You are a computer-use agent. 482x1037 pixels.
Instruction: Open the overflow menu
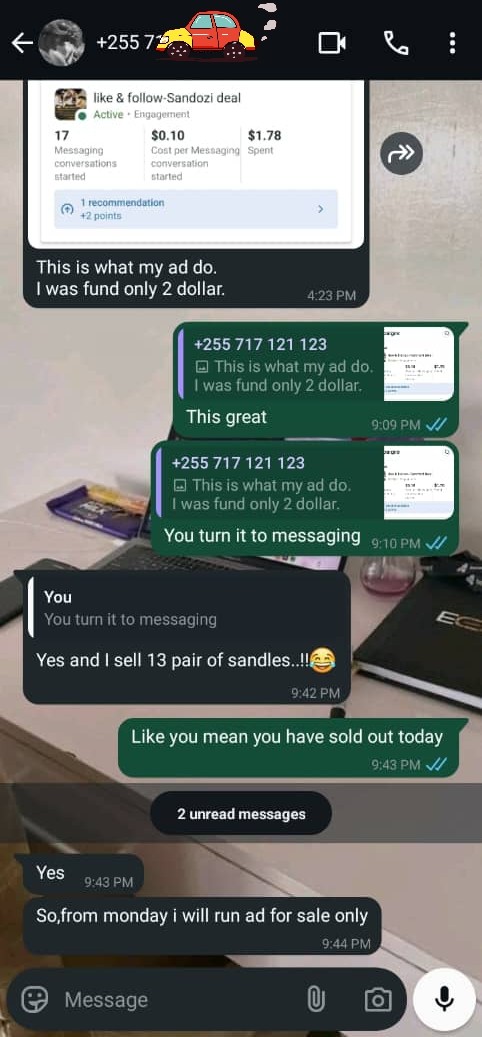pyautogui.click(x=452, y=43)
